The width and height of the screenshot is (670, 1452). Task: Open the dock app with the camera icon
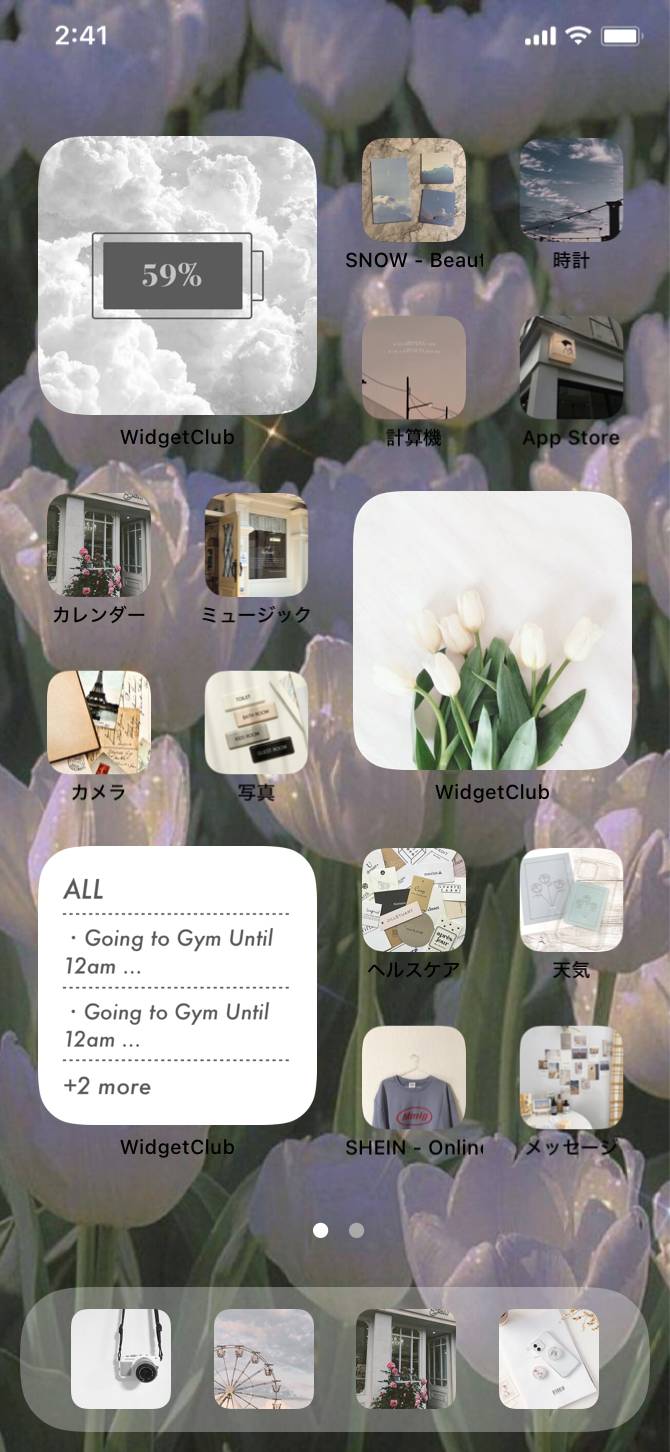pyautogui.click(x=121, y=1358)
